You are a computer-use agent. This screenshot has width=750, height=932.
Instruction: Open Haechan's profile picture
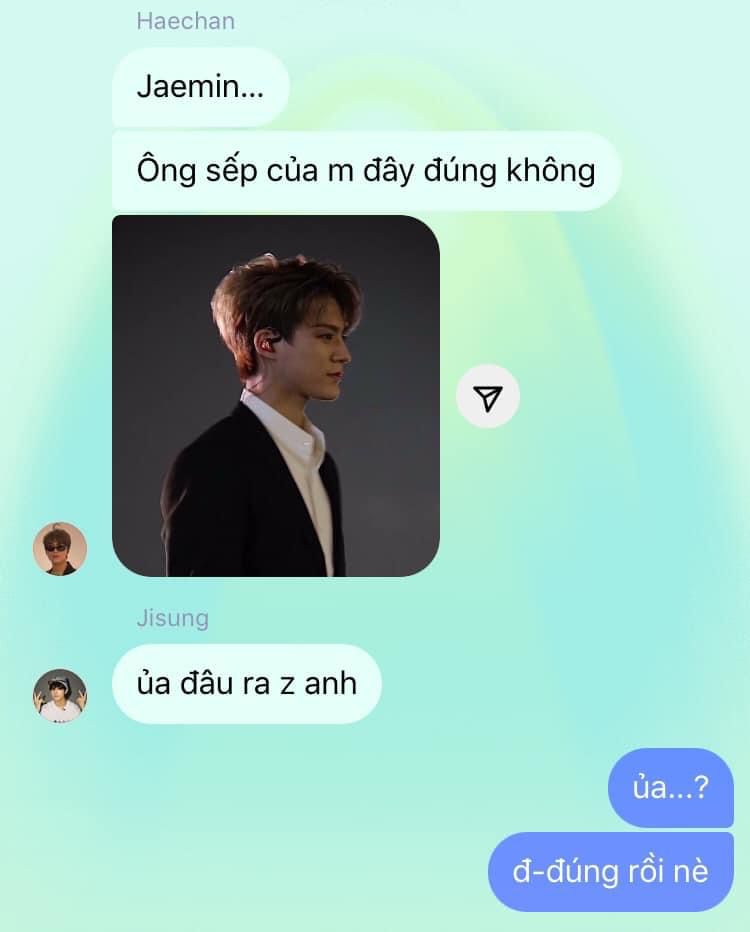click(60, 548)
